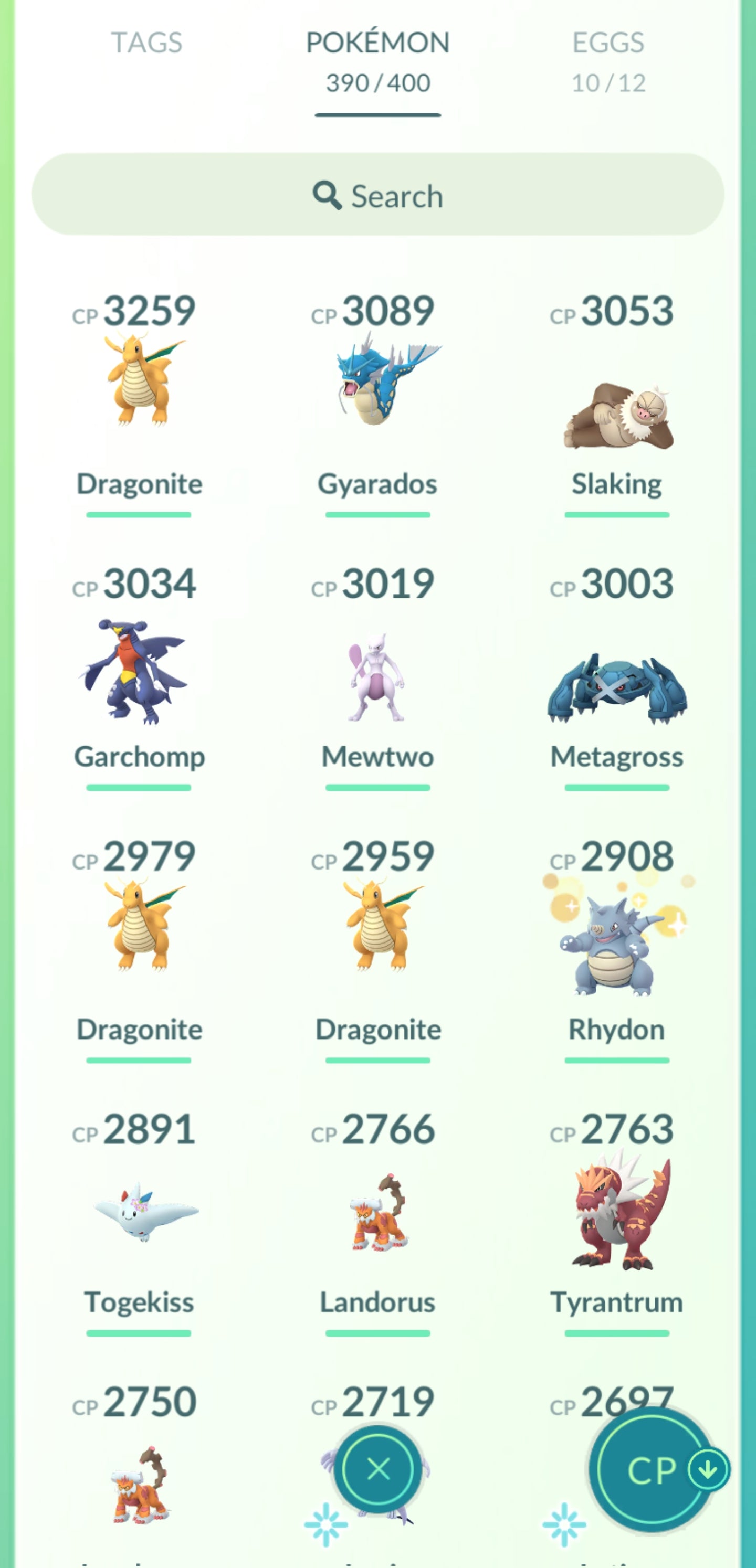The height and width of the screenshot is (1568, 756).
Task: Tap the Search field
Action: [377, 195]
